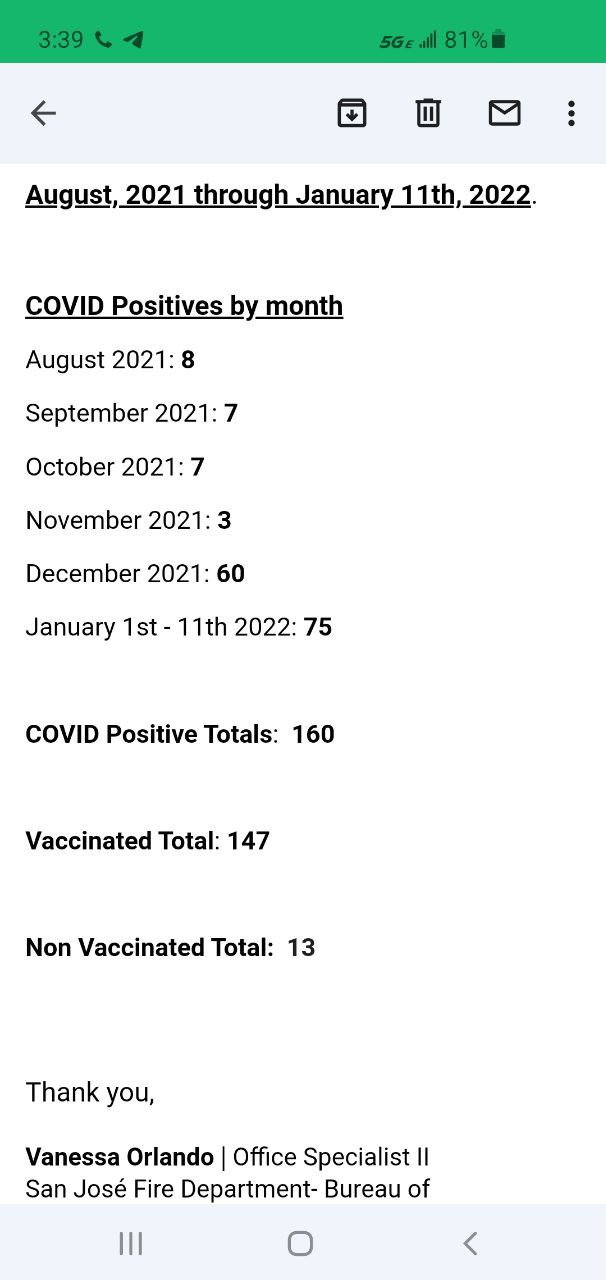The image size is (606, 1280).
Task: Go back to the inbox
Action: (43, 114)
